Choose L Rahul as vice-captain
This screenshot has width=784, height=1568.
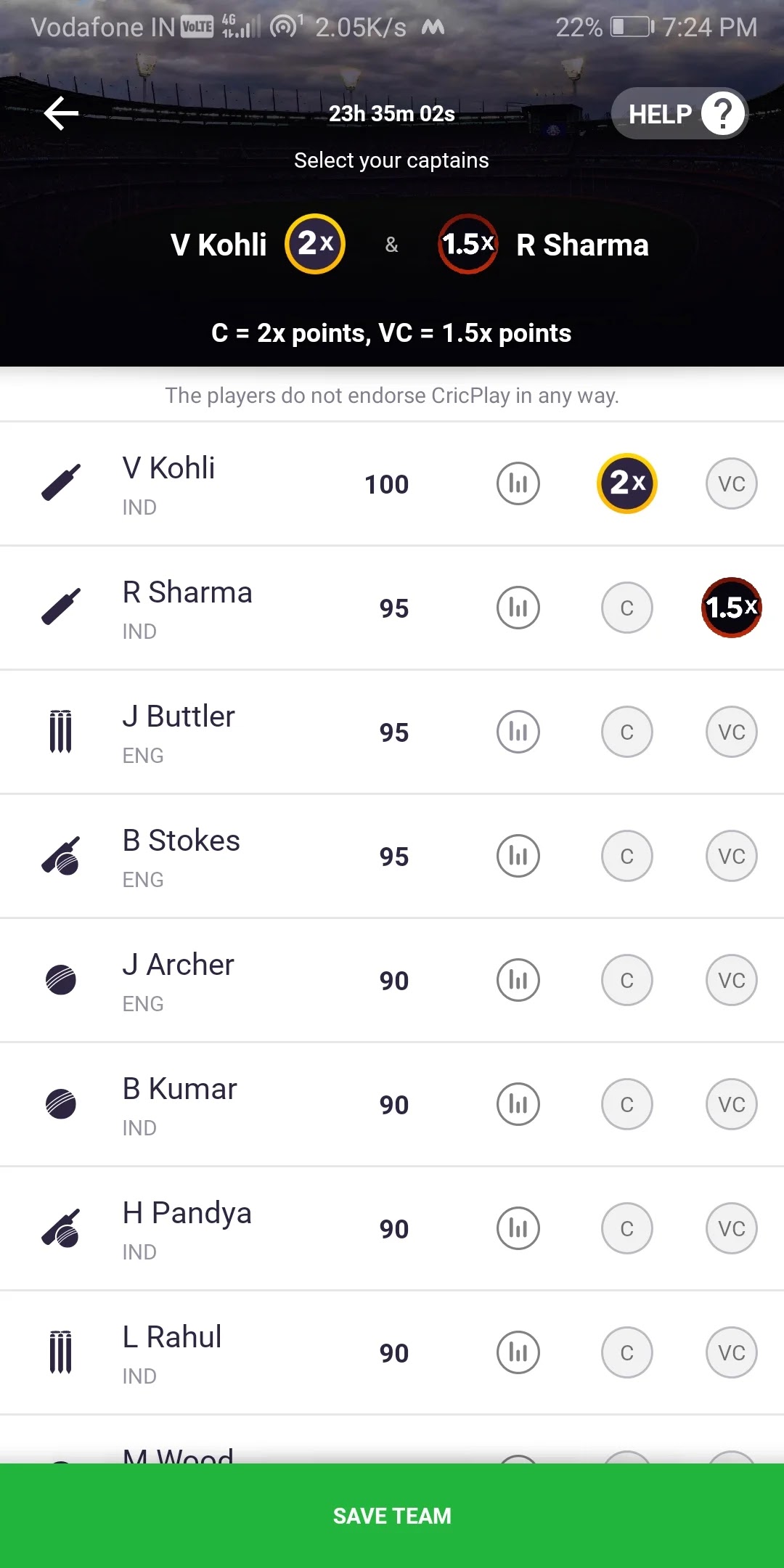tap(732, 1352)
